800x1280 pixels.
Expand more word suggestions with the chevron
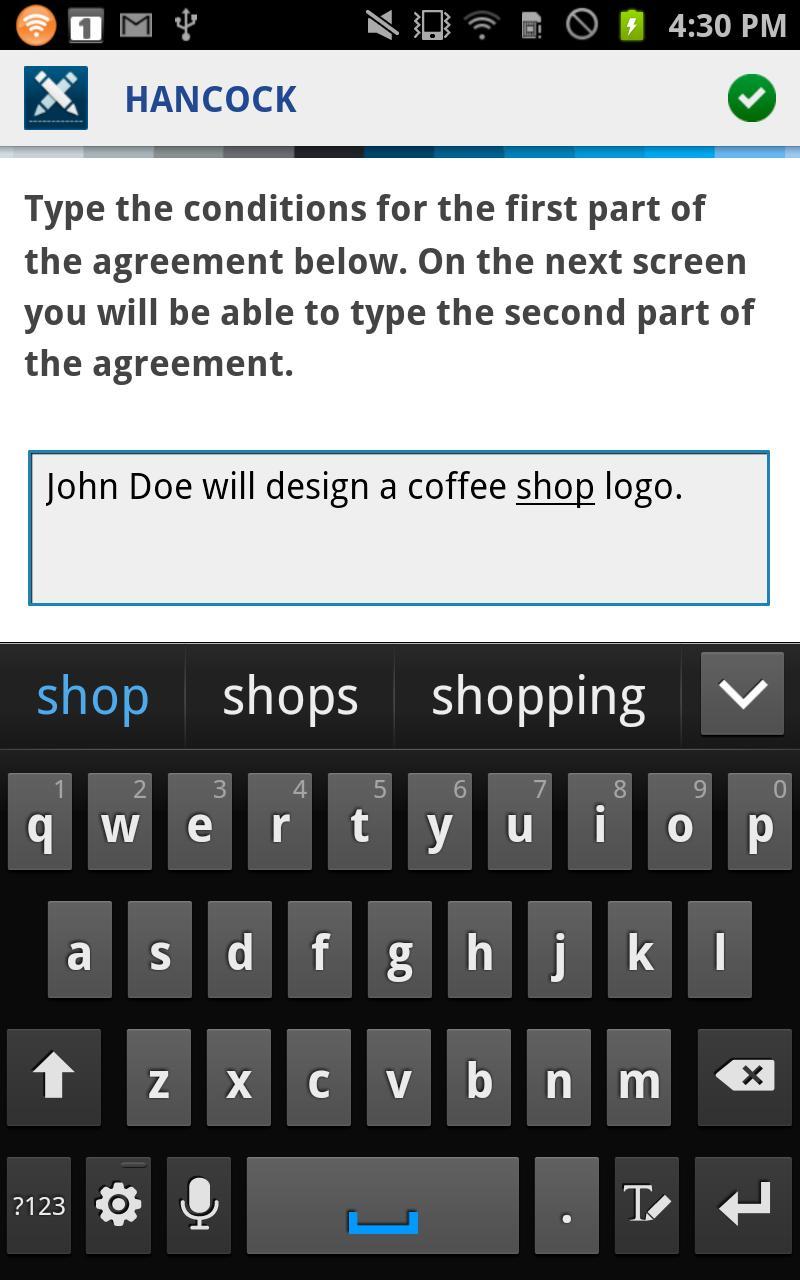pos(742,694)
